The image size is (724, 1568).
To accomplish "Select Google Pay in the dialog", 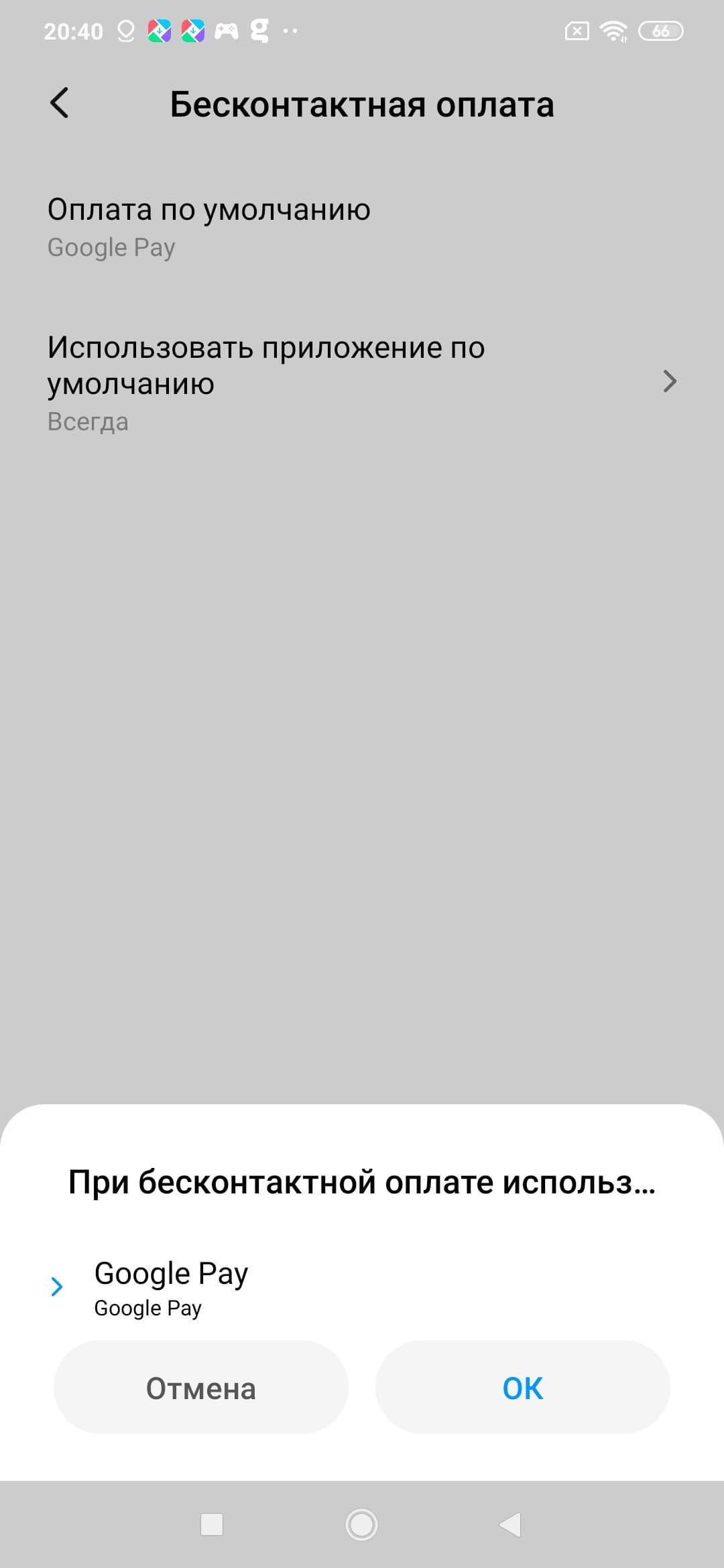I will (171, 1288).
